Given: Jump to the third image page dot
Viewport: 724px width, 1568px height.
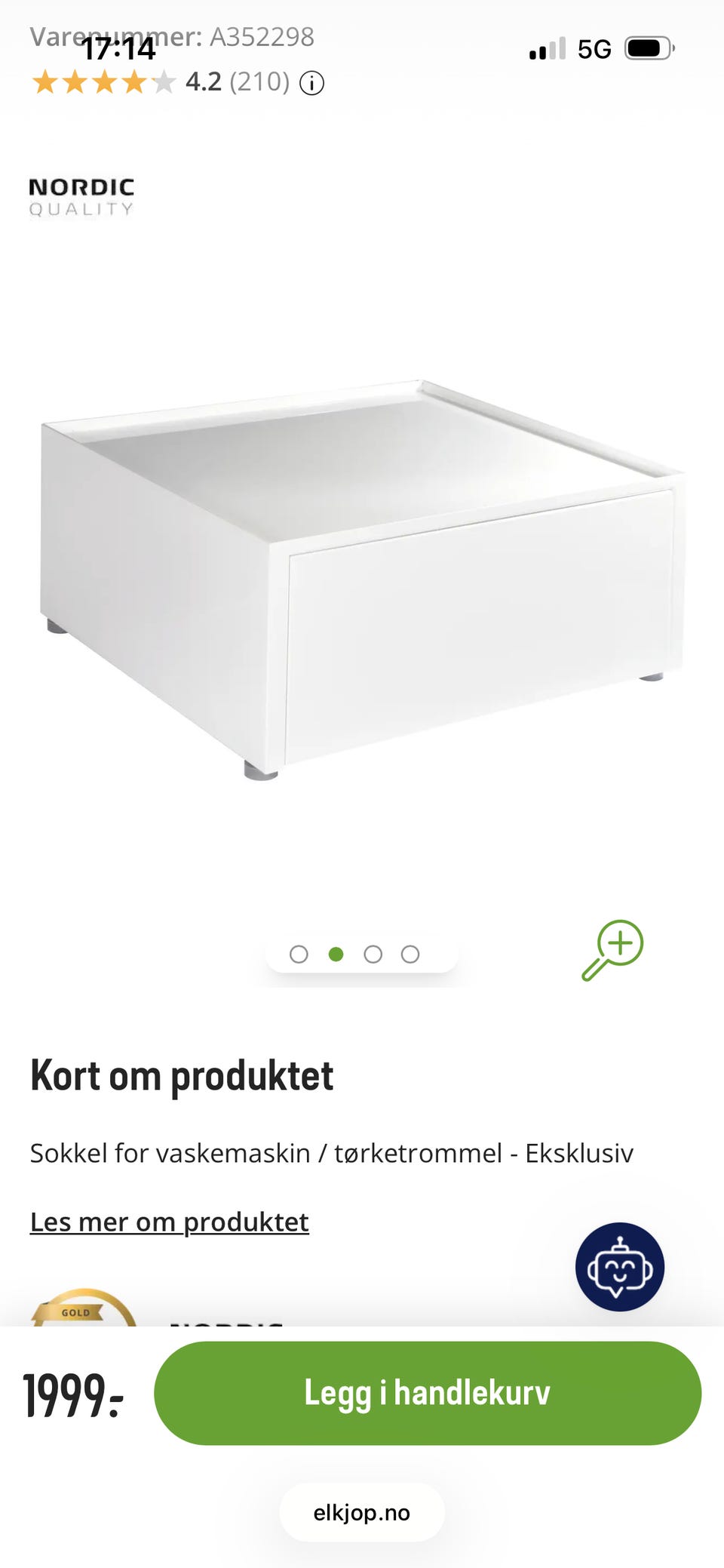Looking at the screenshot, I should coord(373,955).
